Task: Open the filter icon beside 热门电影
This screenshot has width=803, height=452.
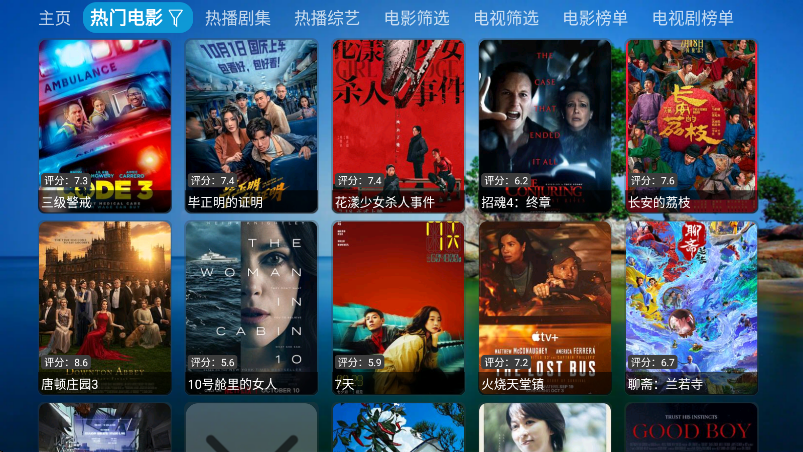Action: coord(176,18)
